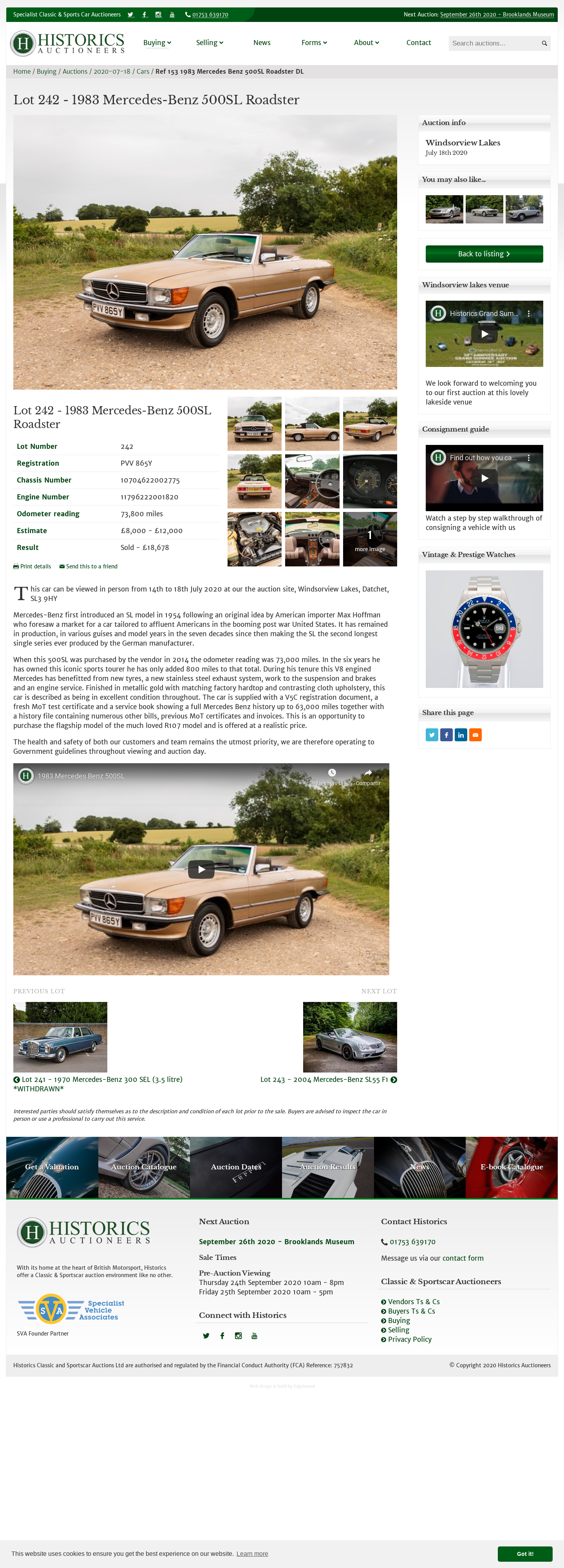Open the search auctions field
The height and width of the screenshot is (1568, 564).
tap(494, 43)
